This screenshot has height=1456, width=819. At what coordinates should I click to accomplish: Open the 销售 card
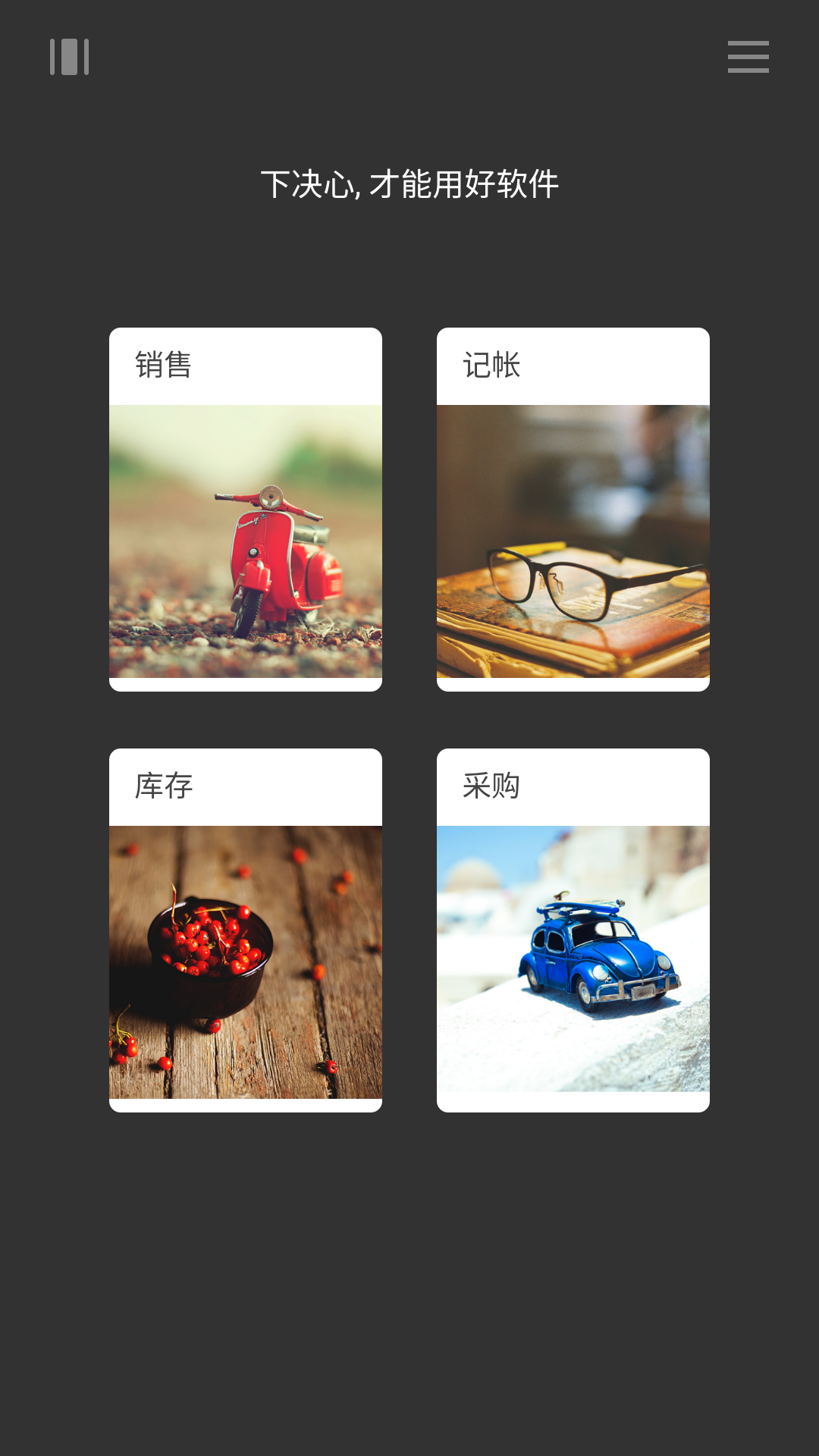pyautogui.click(x=246, y=510)
